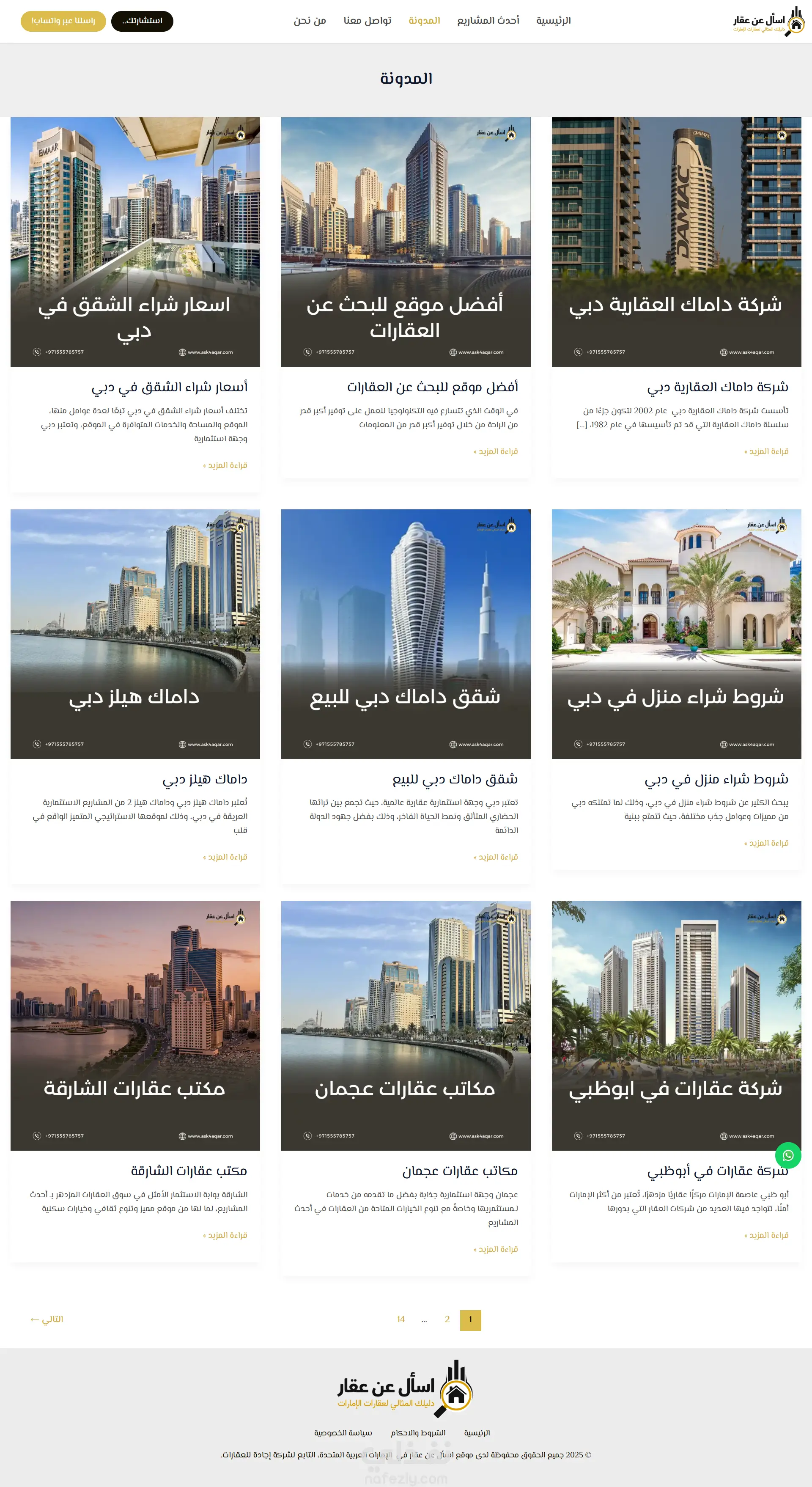Viewport: 812px width, 1487px height.
Task: Jump to page 14 in the pagination
Action: (401, 1319)
